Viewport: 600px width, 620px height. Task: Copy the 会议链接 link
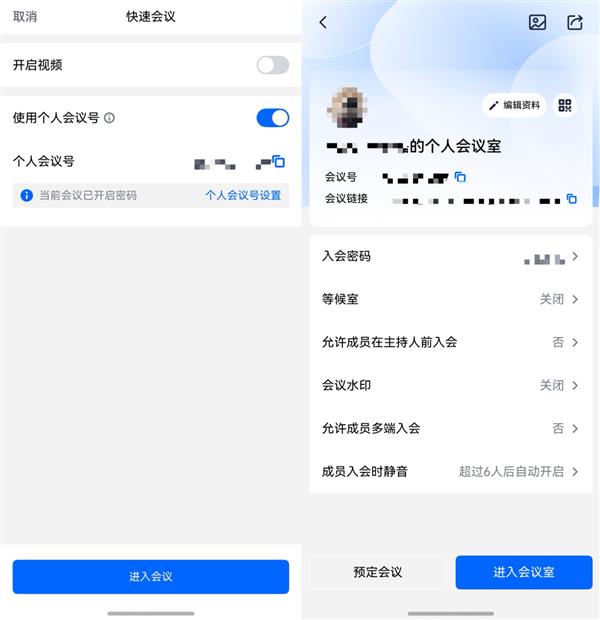coord(572,199)
